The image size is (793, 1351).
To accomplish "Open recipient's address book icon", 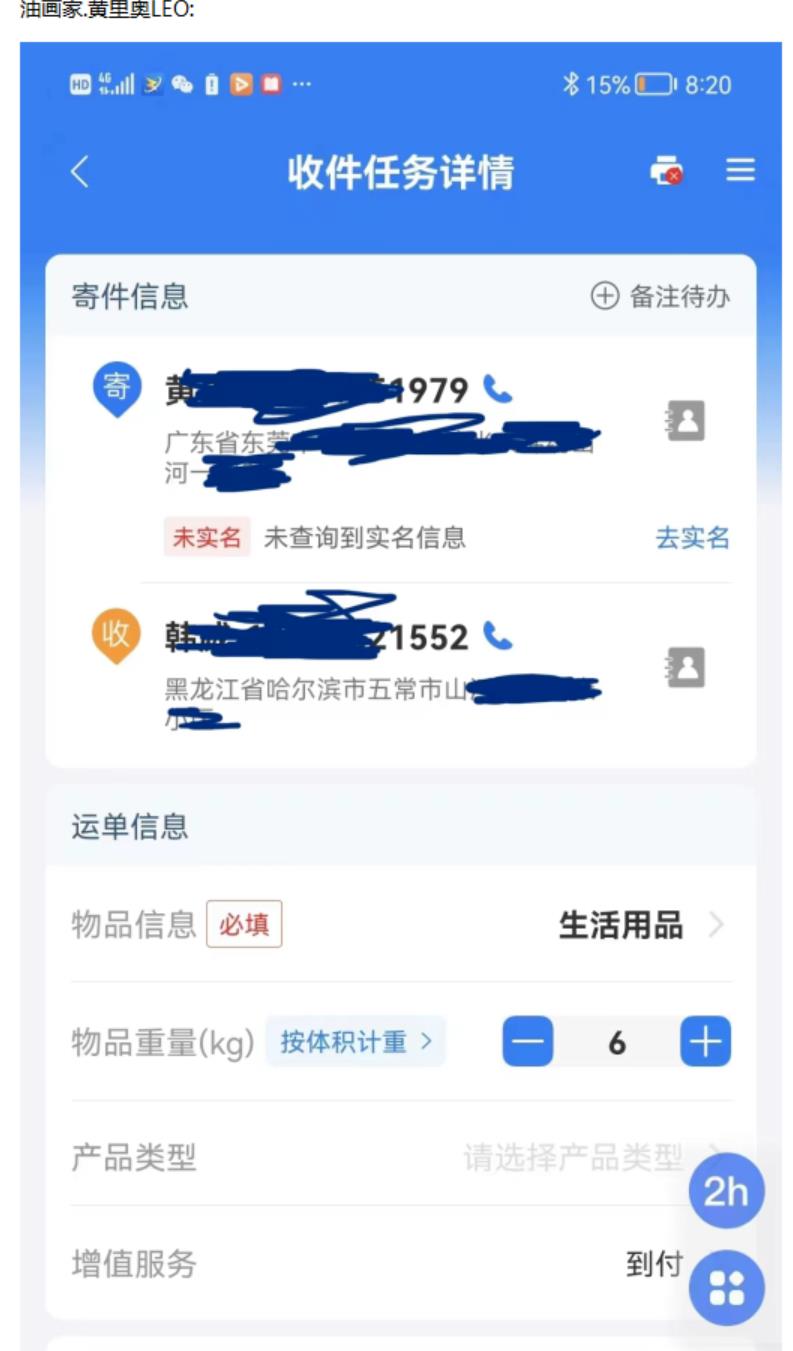I will (686, 667).
